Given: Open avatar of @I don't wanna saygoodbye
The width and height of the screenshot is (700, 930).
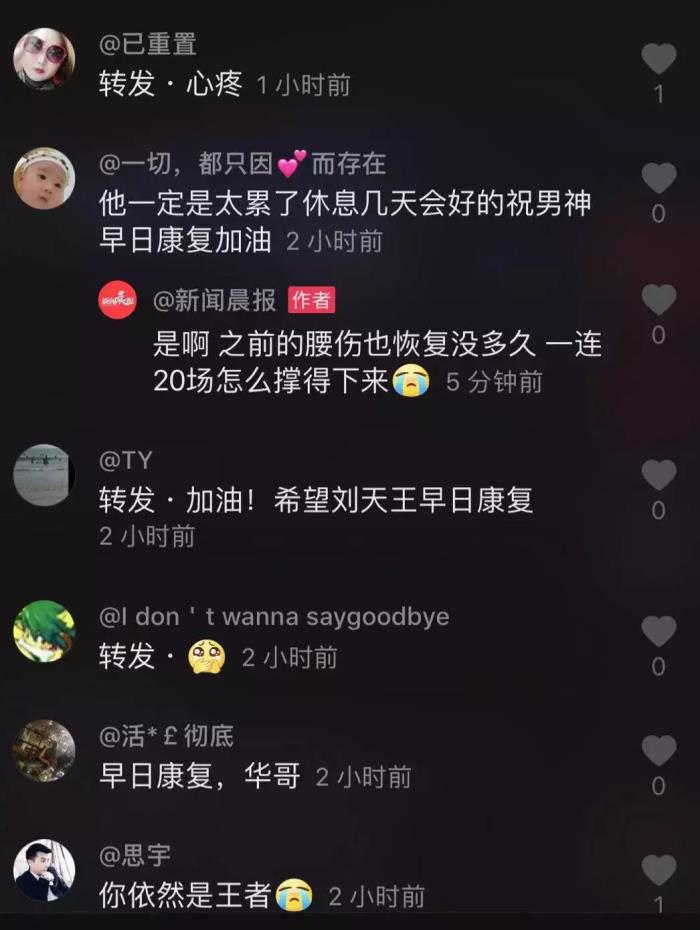Looking at the screenshot, I should 44,631.
